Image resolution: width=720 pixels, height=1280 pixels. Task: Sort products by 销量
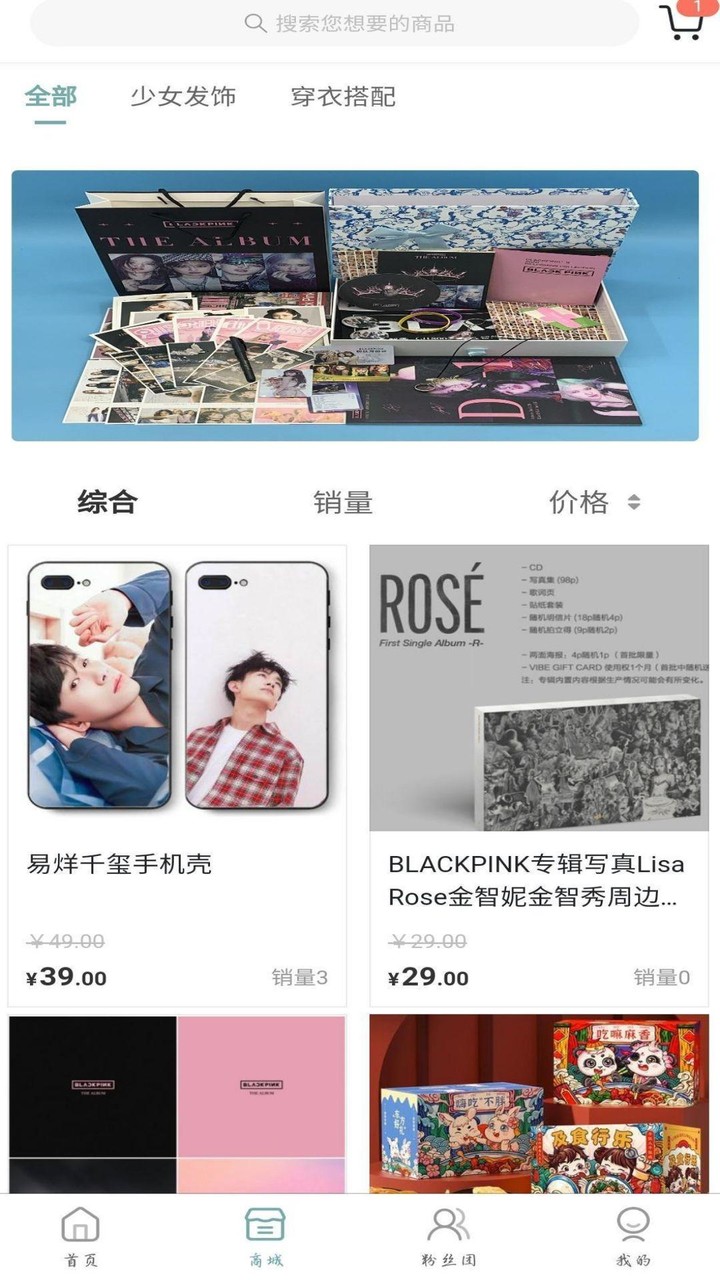tap(343, 502)
